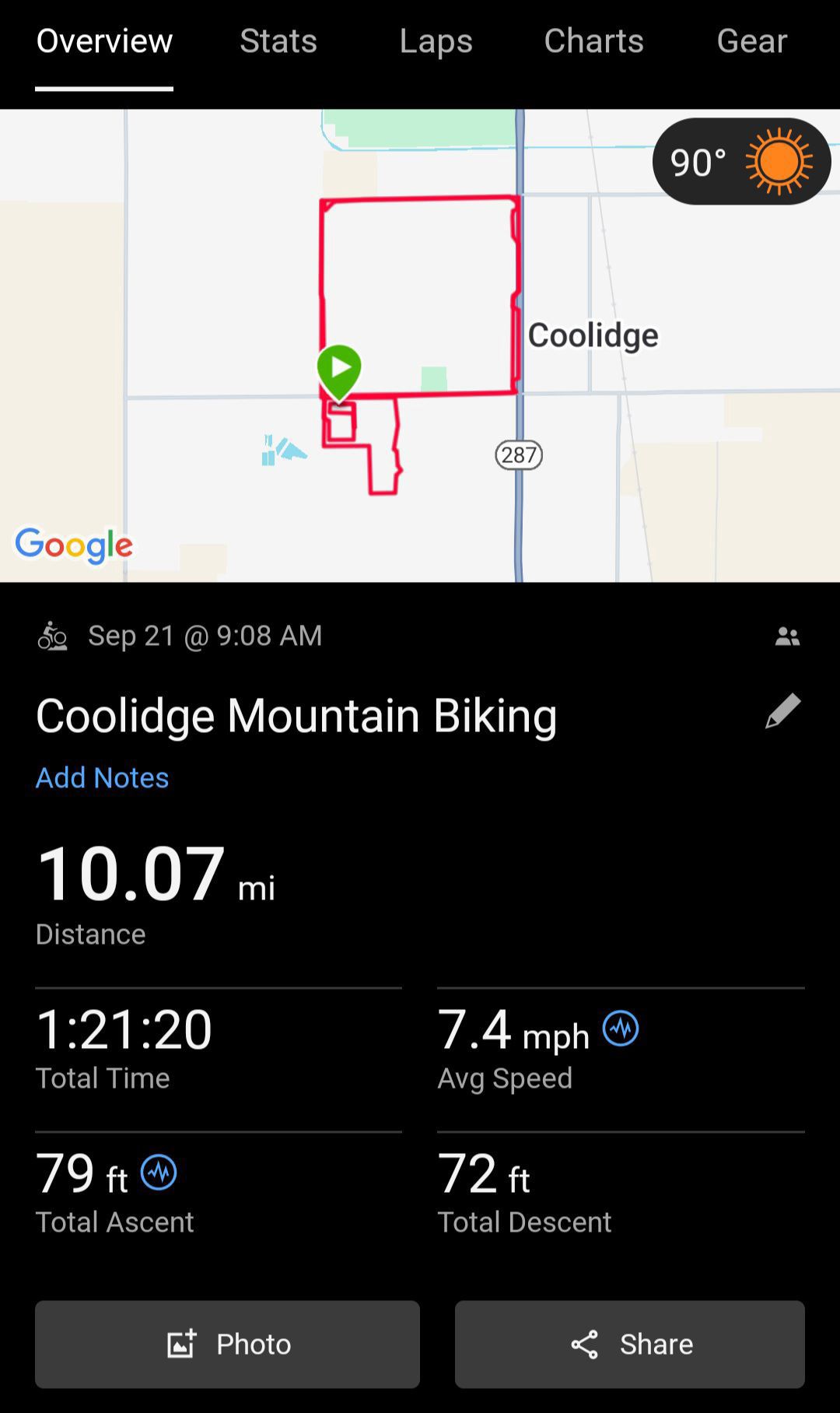Screen dimensions: 840x1413
Task: Open the info icon next to Avg Speed
Action: (621, 1028)
